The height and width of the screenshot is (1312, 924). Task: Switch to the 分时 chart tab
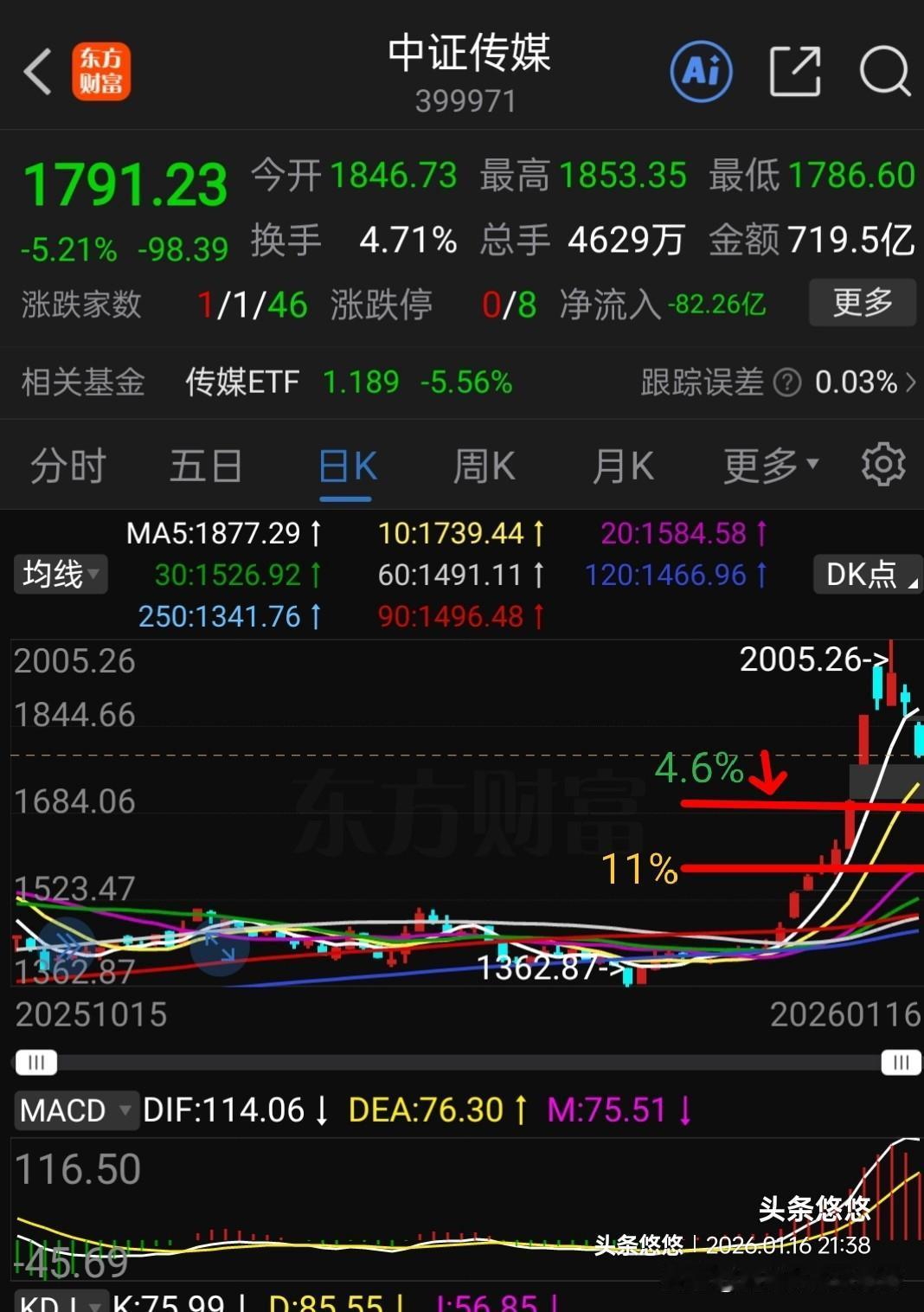click(x=67, y=466)
